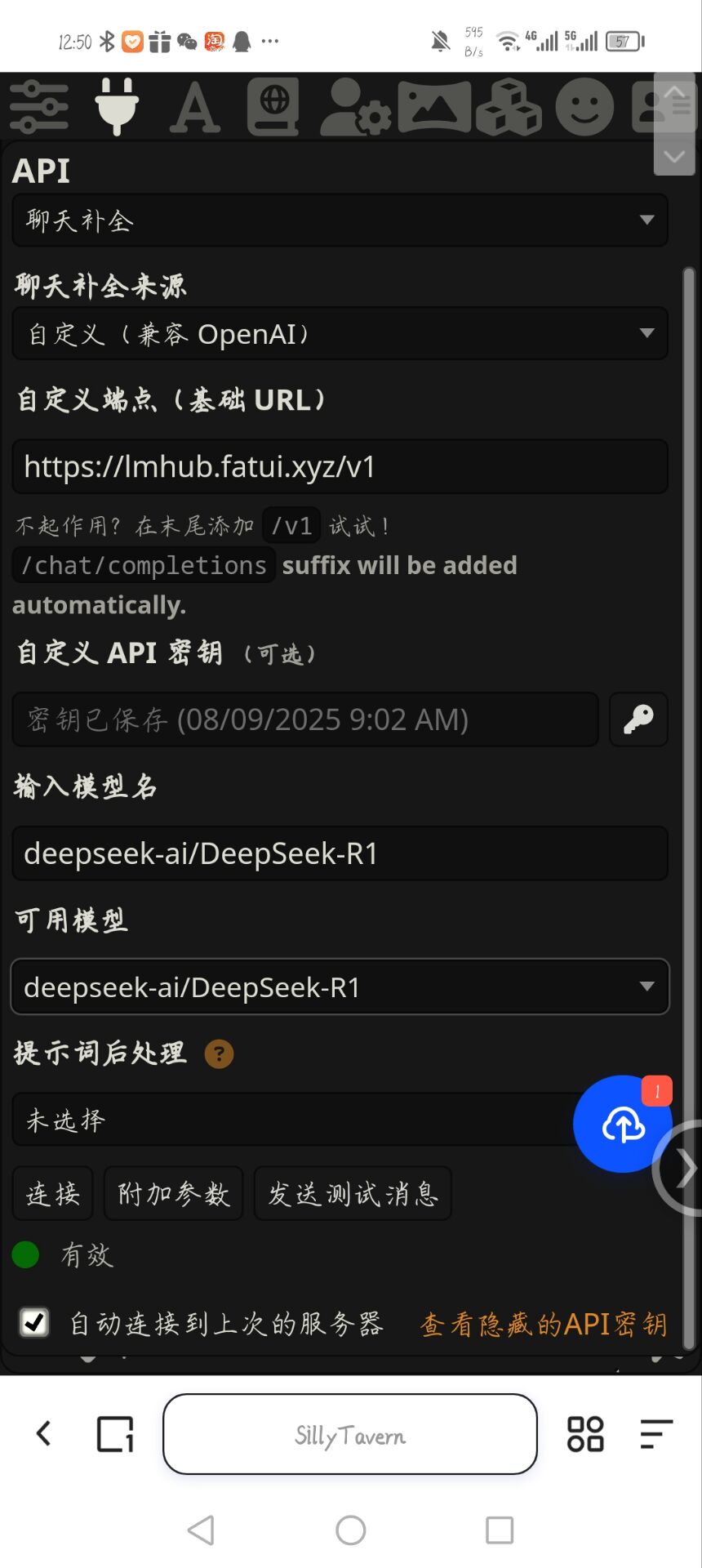Open the extensions cubes icon
702x1568 pixels.
pyautogui.click(x=509, y=107)
